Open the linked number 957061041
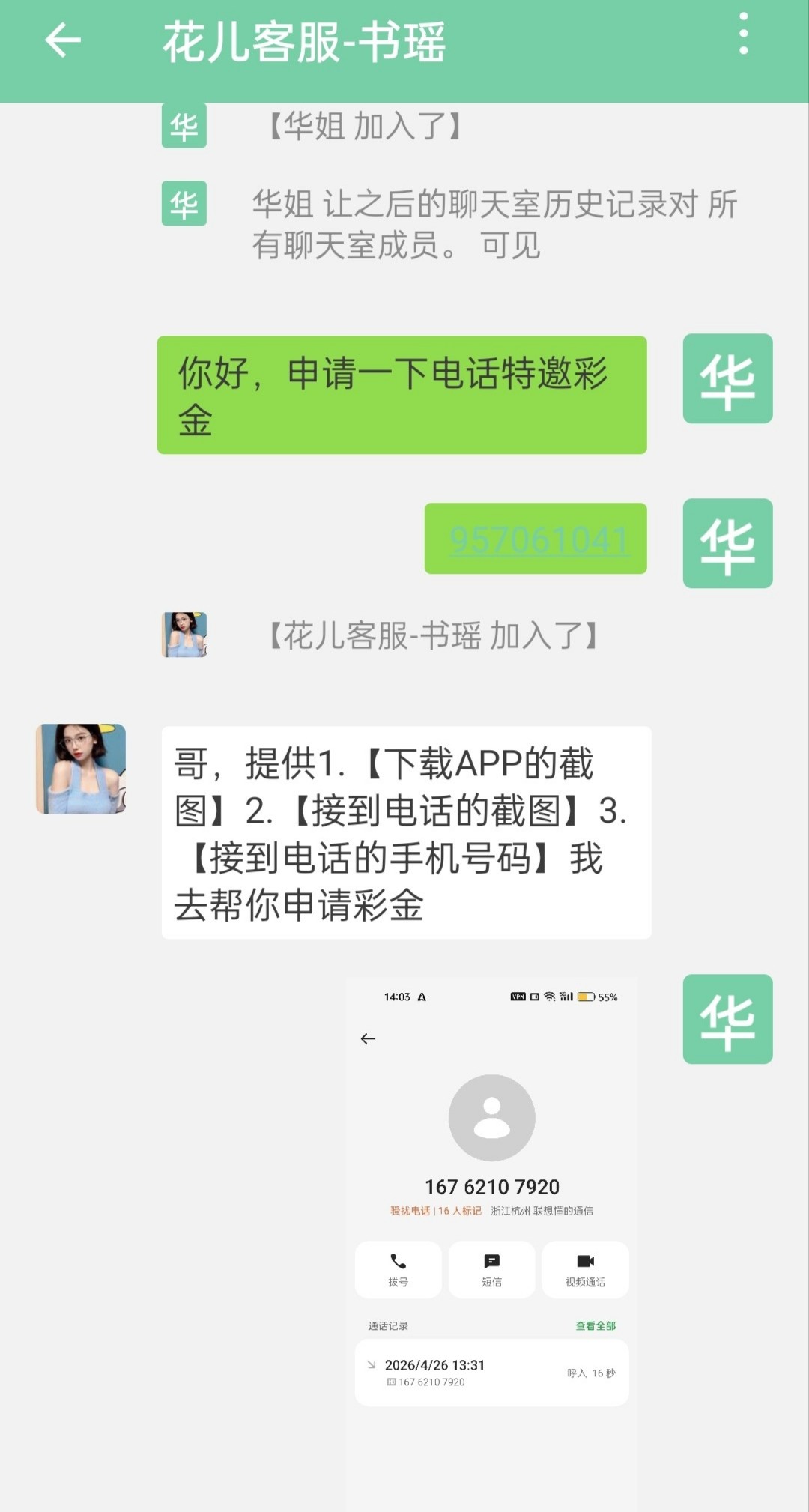Image resolution: width=809 pixels, height=1512 pixels. click(x=538, y=539)
